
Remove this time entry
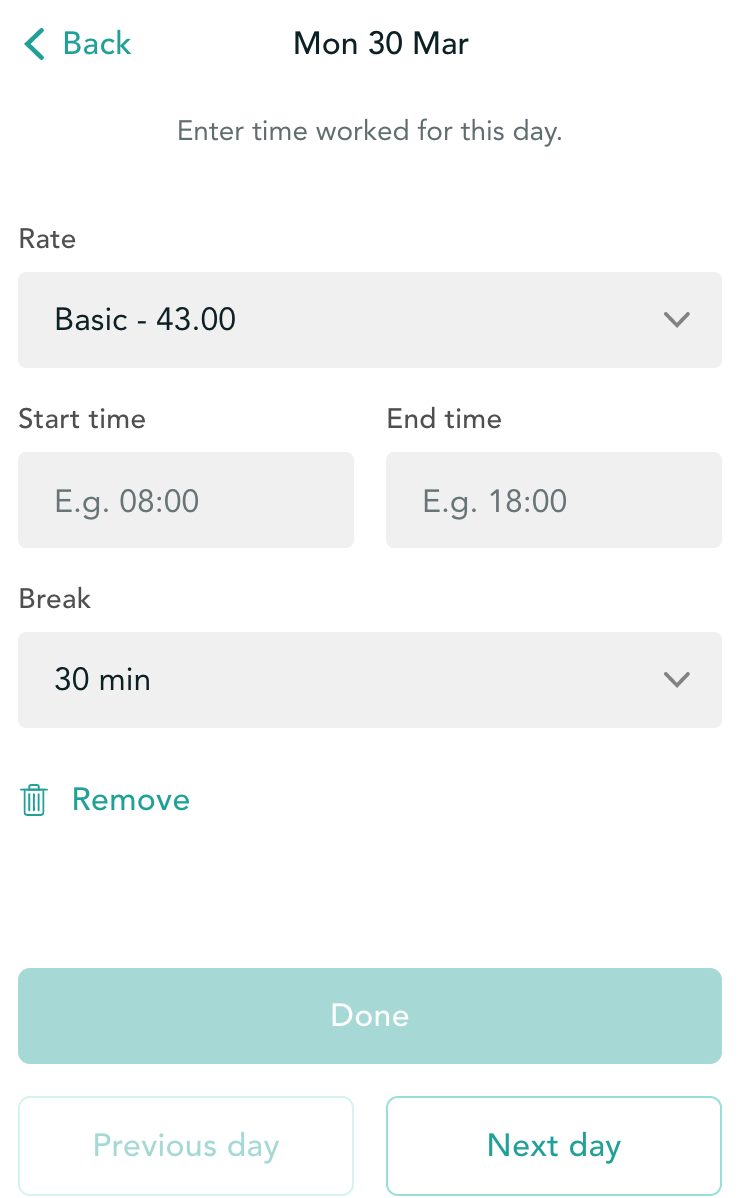click(x=130, y=800)
